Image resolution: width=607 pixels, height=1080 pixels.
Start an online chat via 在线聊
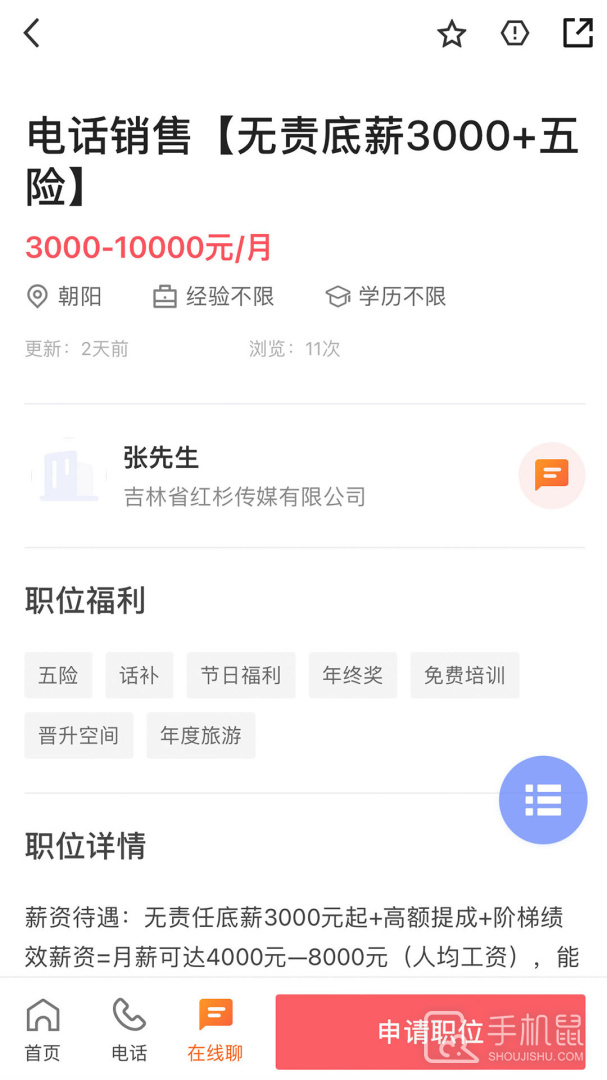click(215, 1030)
